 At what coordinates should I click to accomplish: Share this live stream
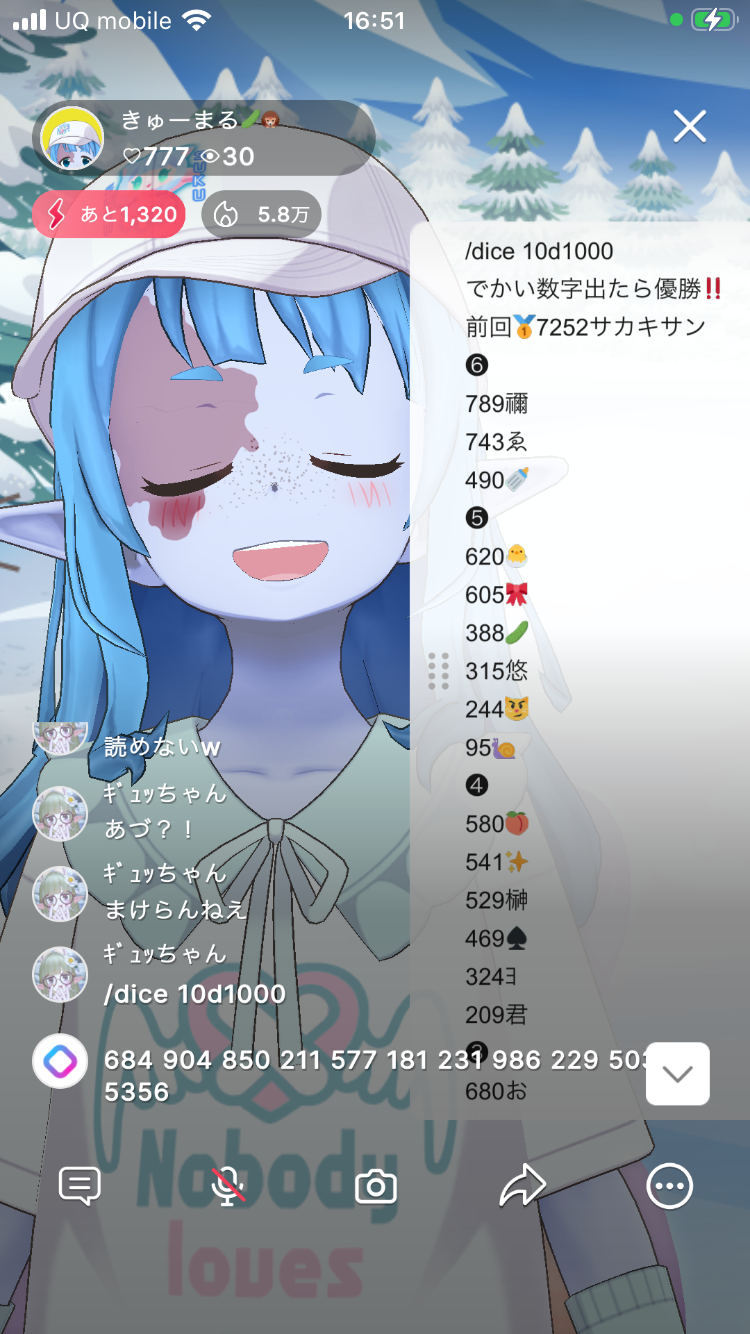click(x=522, y=1186)
